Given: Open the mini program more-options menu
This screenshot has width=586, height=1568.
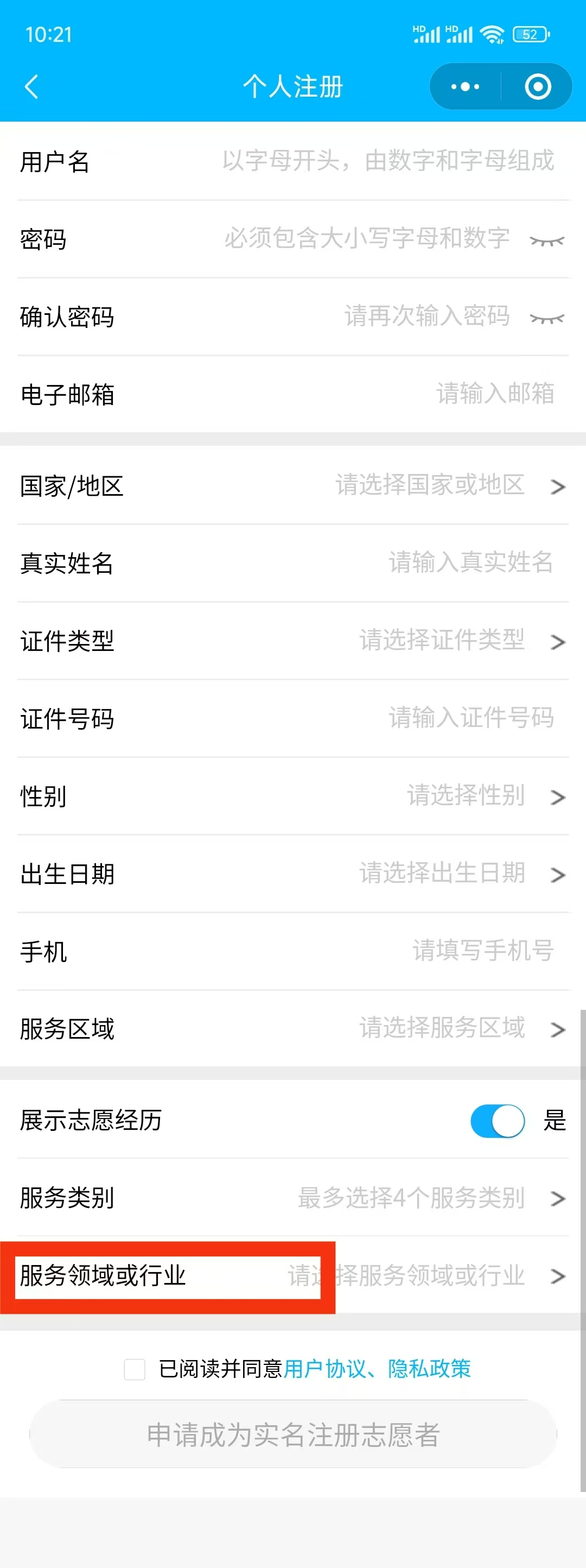Looking at the screenshot, I should coord(466,86).
